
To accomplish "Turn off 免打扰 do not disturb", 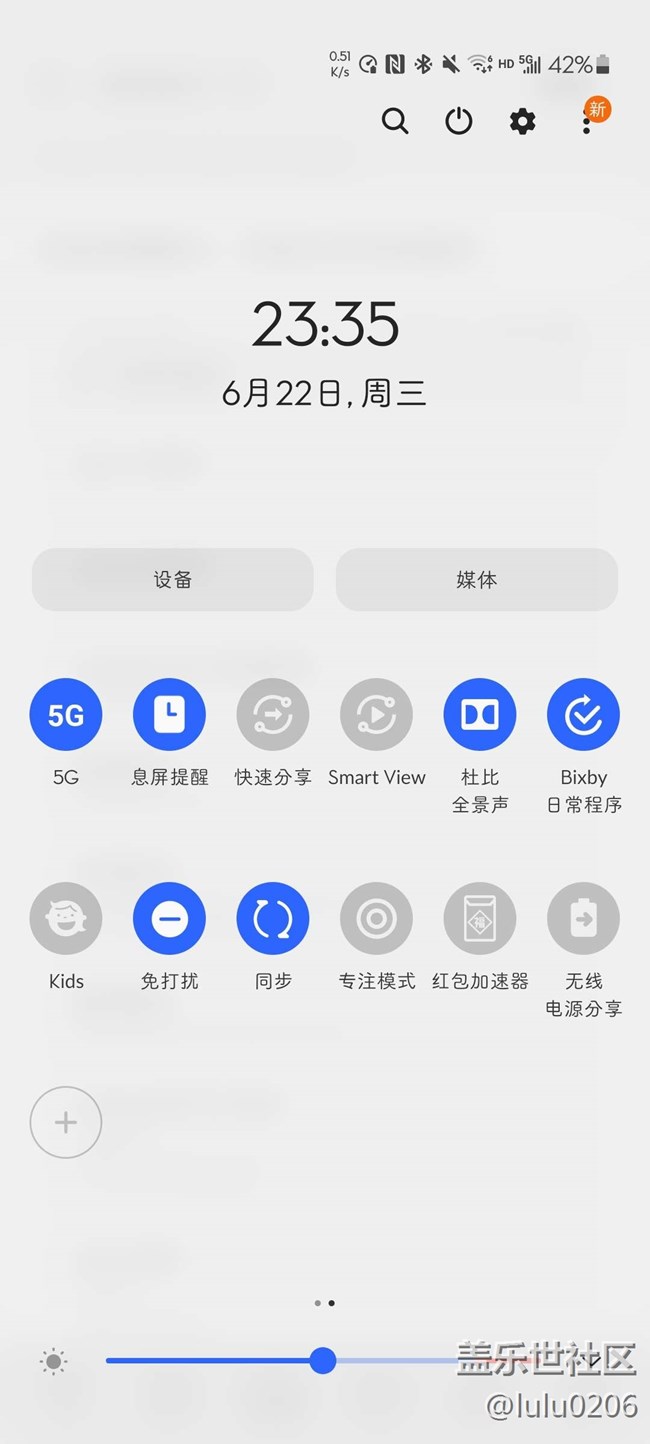I will 169,919.
